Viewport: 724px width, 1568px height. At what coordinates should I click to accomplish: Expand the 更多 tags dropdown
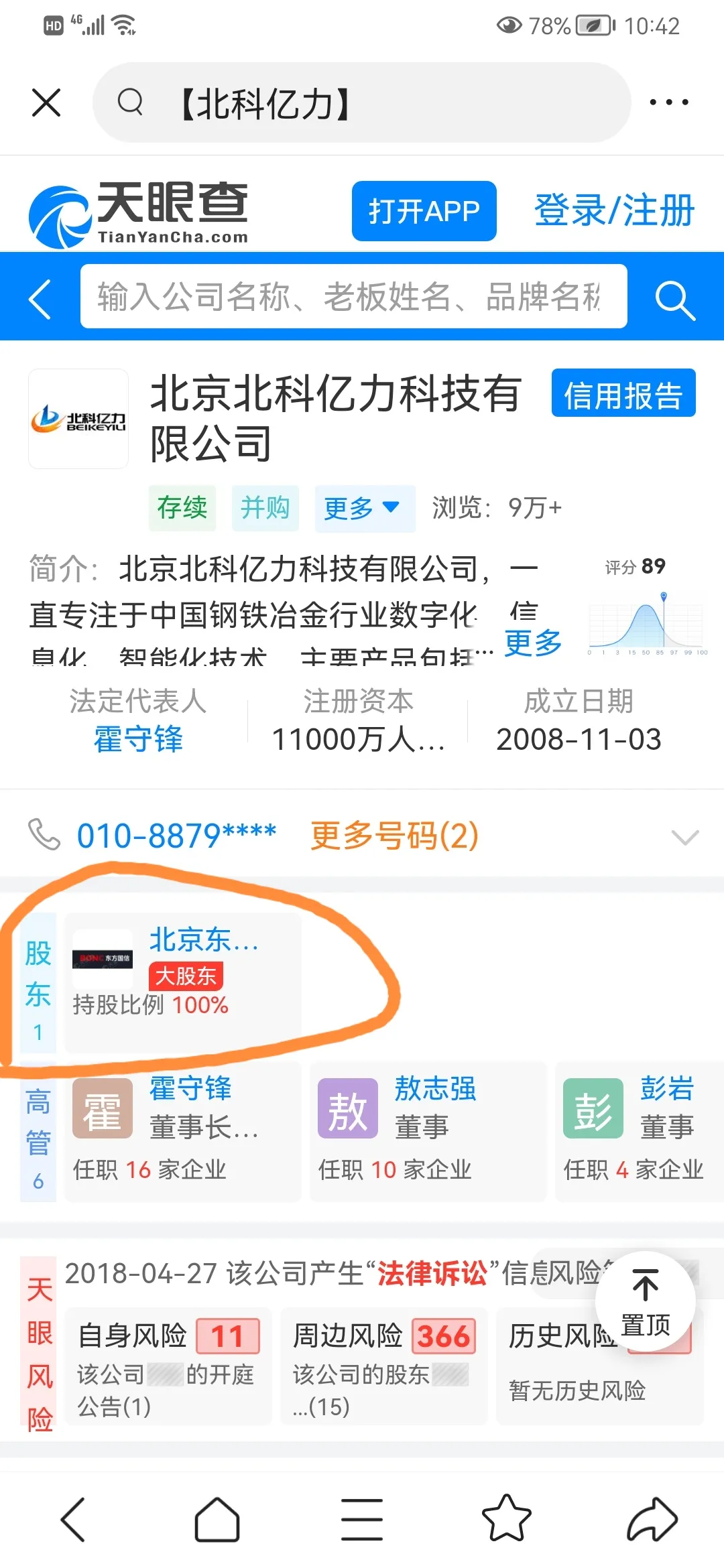click(x=365, y=509)
